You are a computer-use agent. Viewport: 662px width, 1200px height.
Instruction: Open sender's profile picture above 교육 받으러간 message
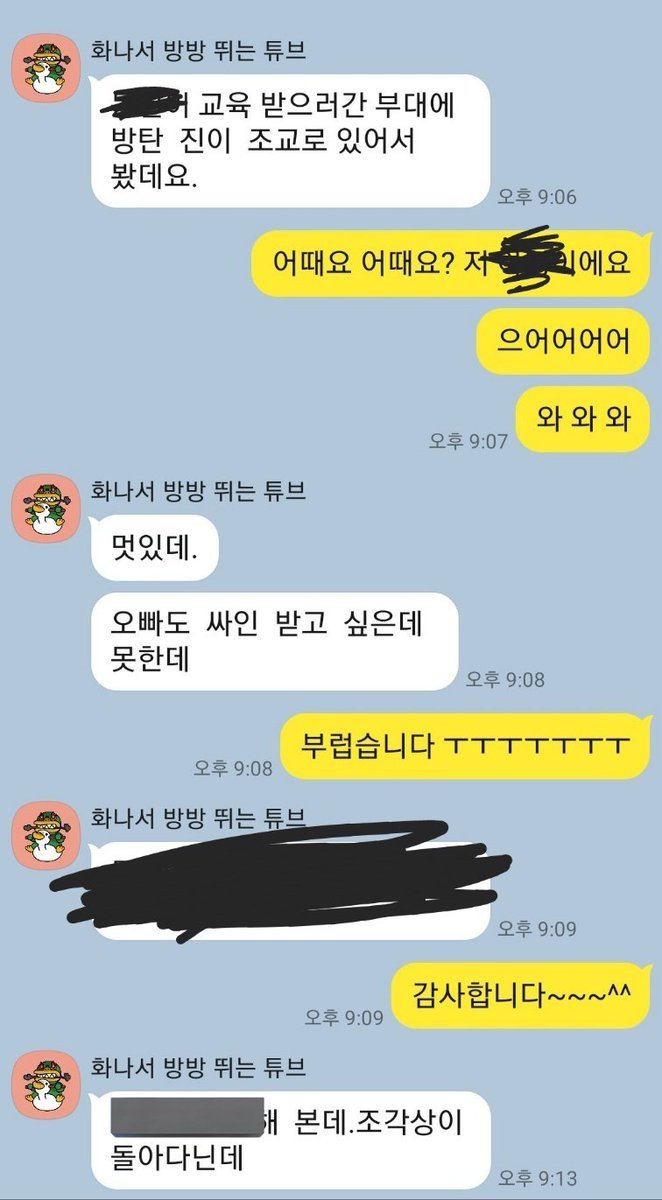click(45, 68)
